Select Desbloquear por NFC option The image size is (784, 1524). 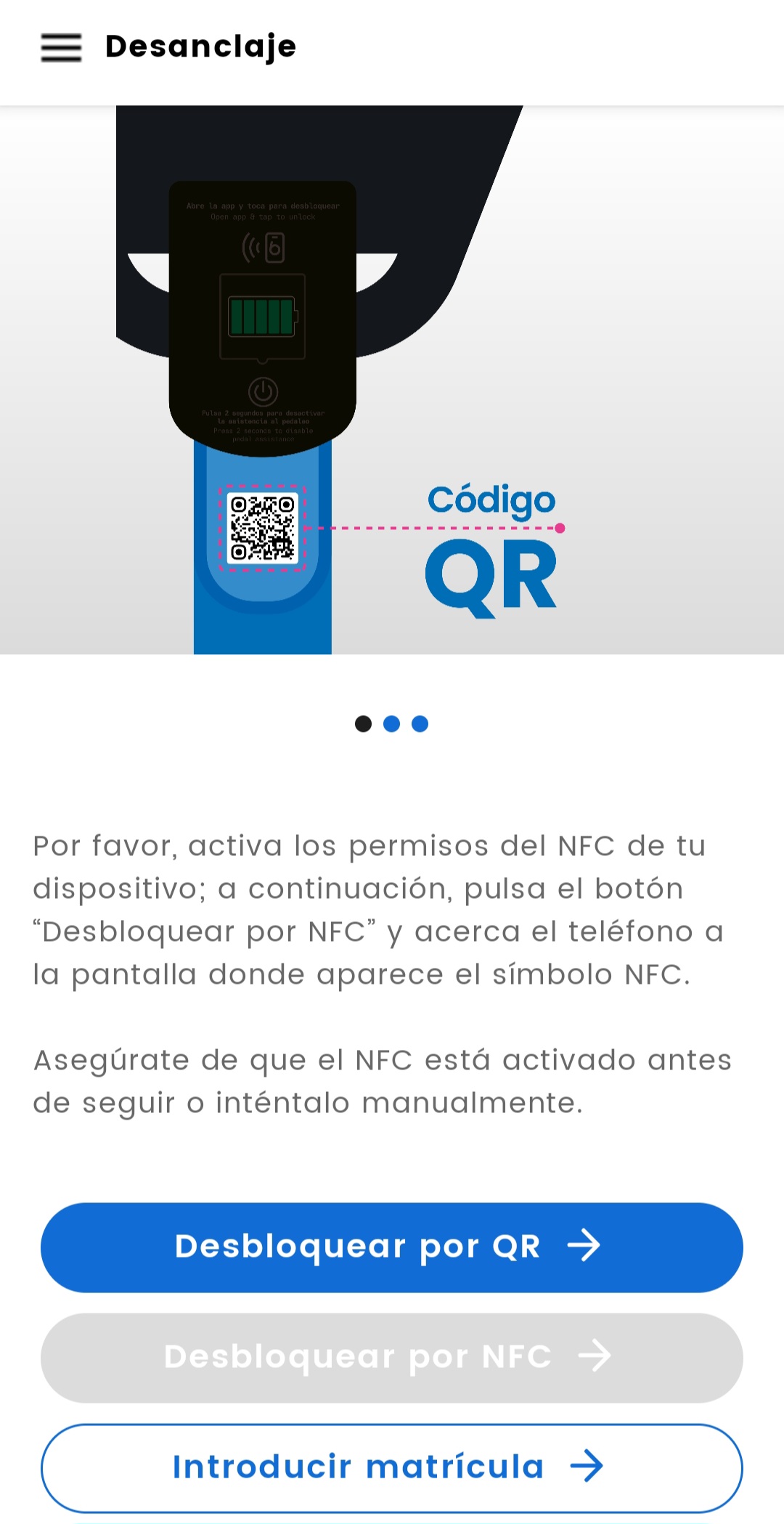pyautogui.click(x=392, y=1357)
